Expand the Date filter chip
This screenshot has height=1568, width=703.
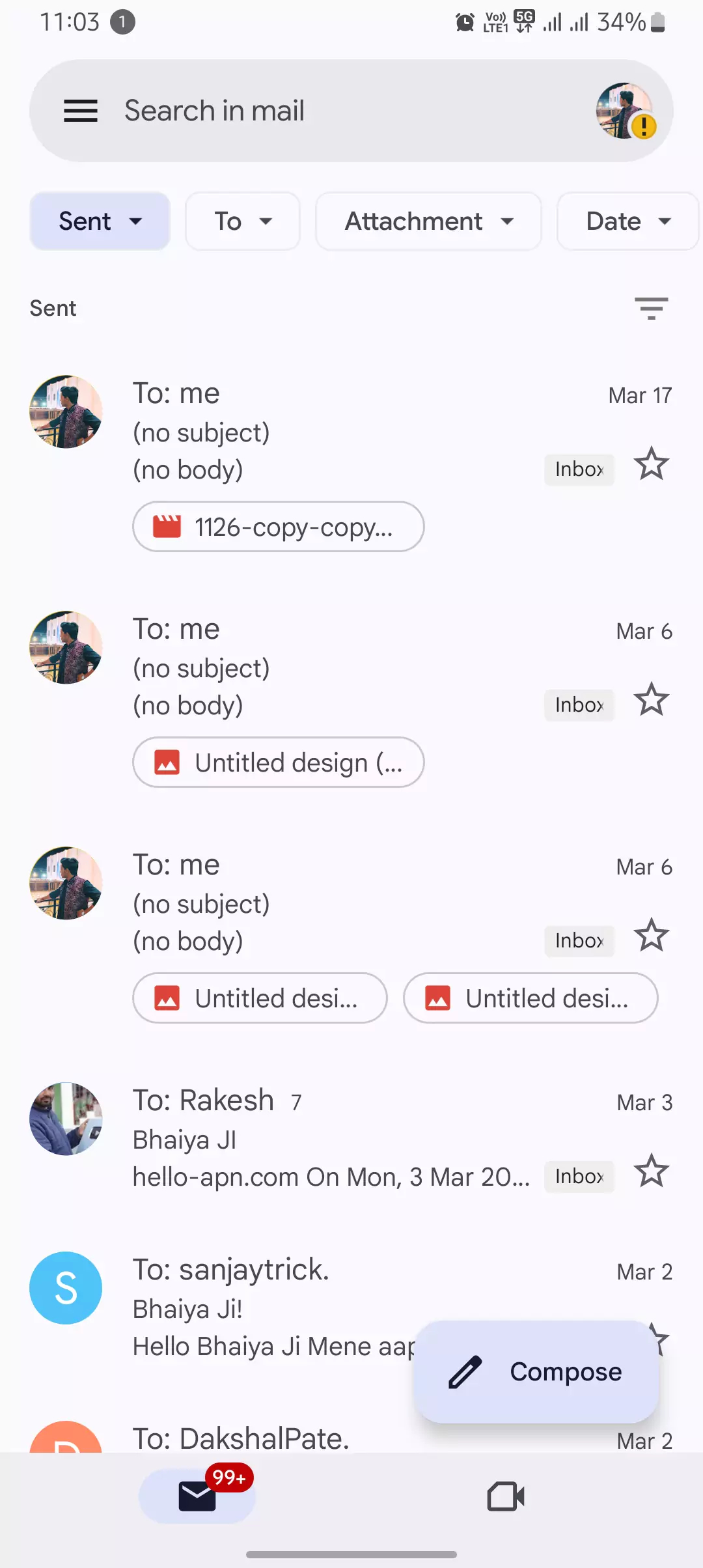click(x=628, y=221)
